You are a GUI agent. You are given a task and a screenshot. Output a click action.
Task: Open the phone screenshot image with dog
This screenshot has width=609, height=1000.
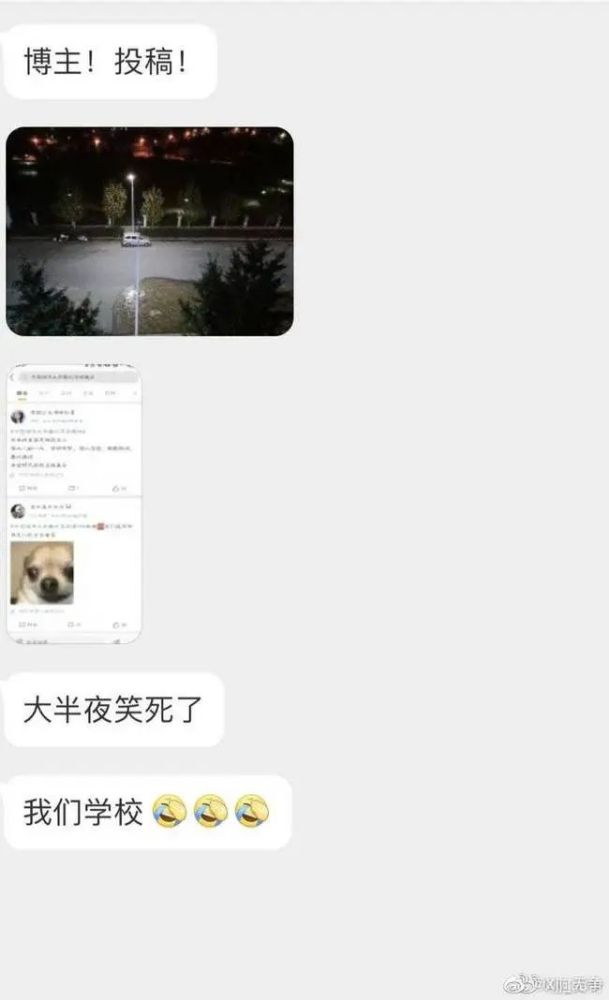[x=74, y=503]
